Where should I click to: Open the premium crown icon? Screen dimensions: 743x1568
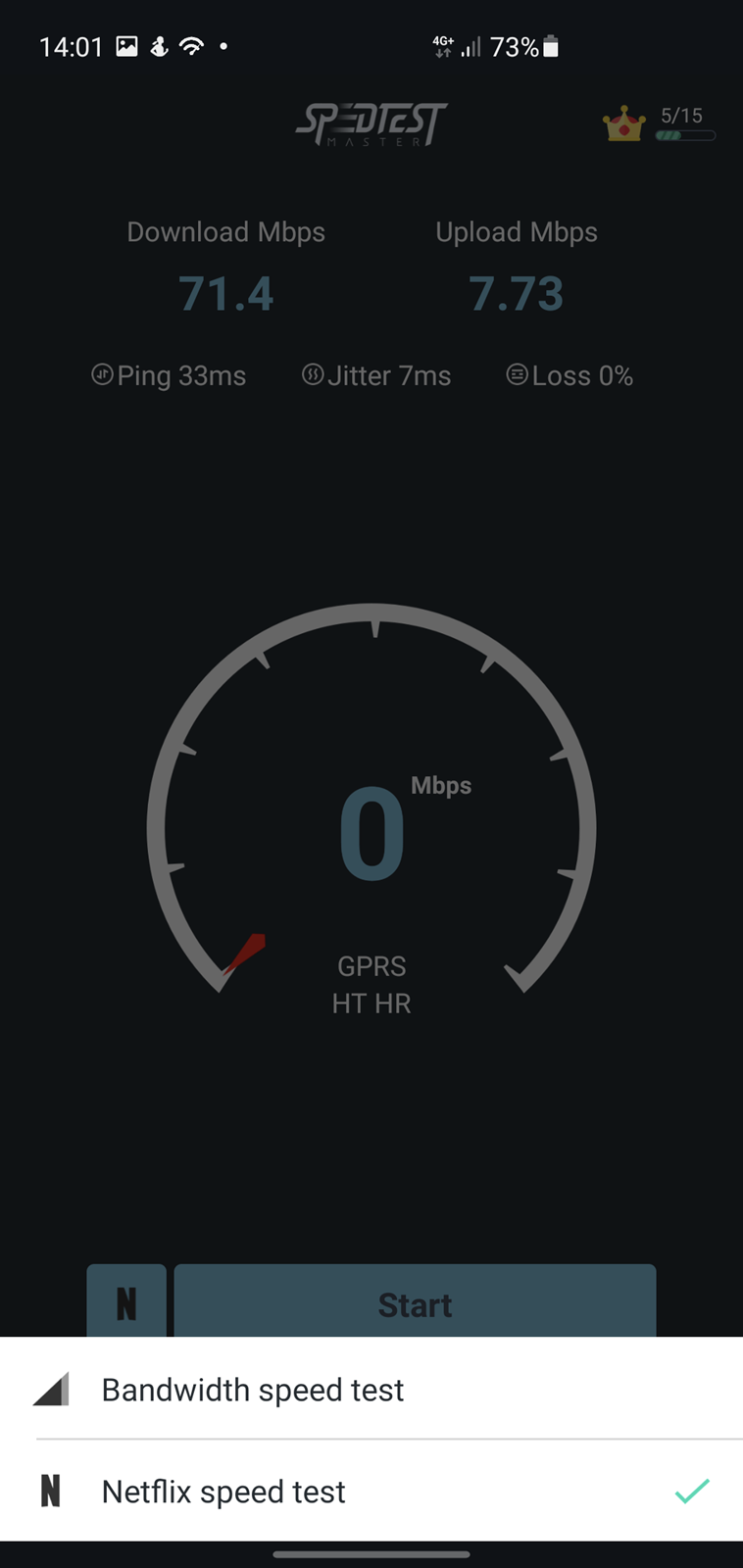623,124
